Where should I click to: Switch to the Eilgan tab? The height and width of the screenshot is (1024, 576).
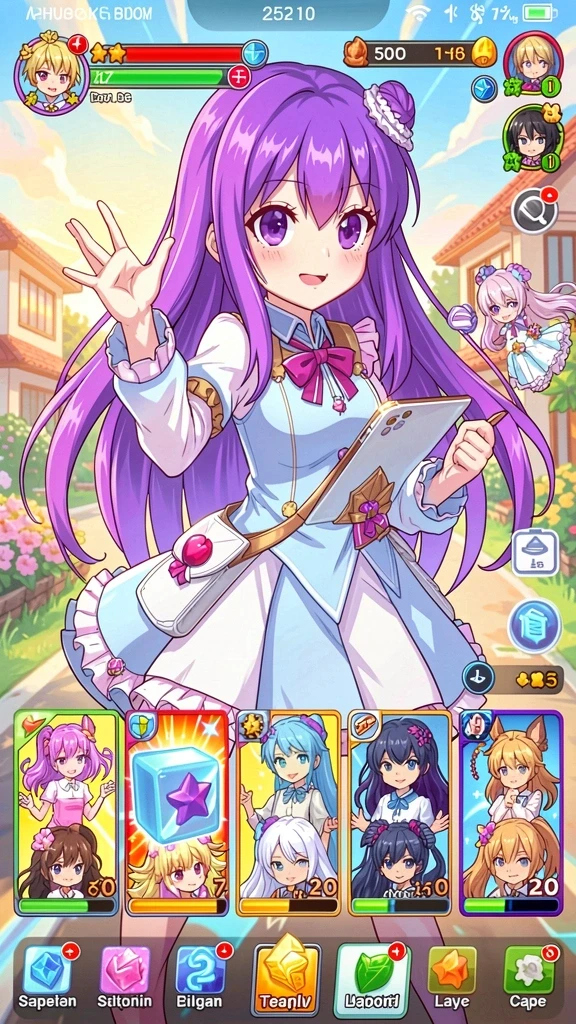200,976
